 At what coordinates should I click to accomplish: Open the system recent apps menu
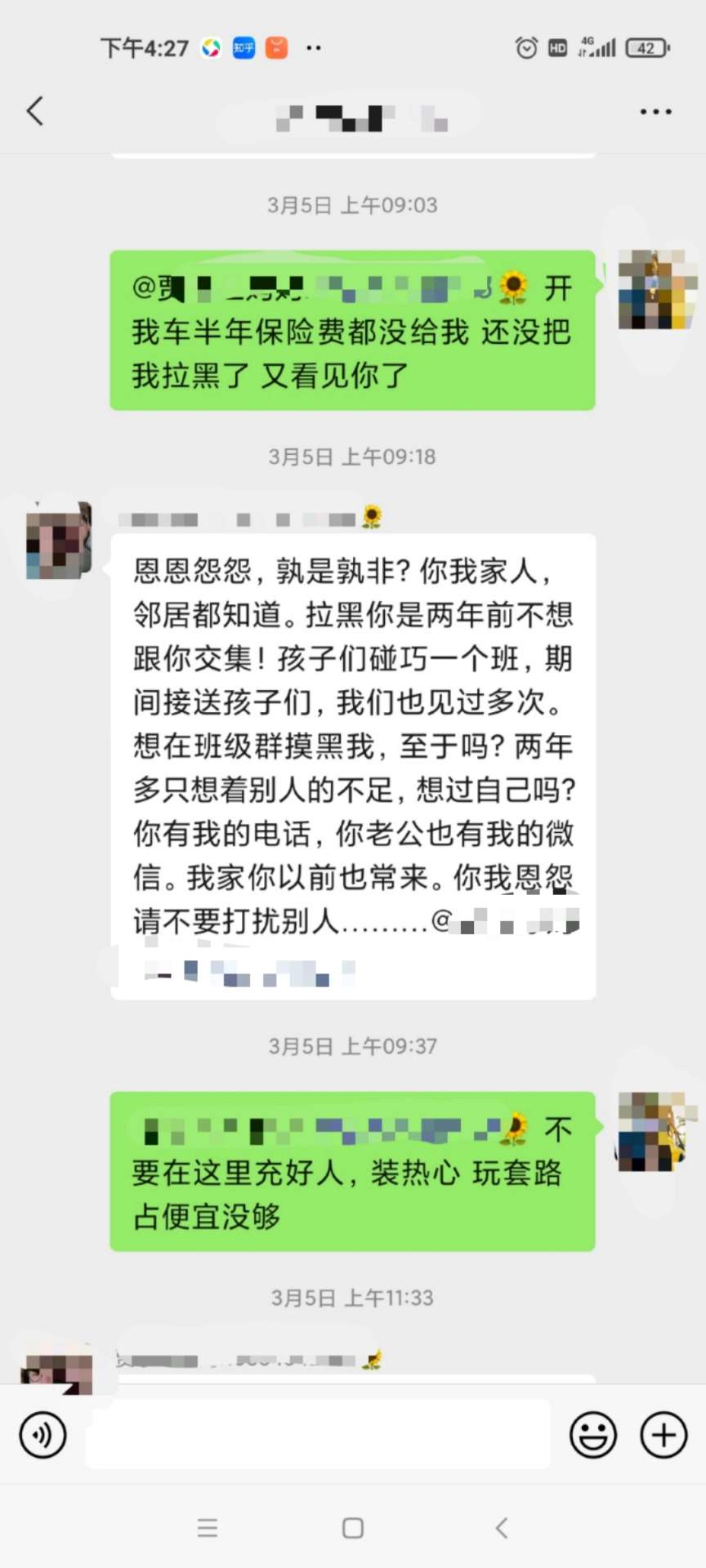click(208, 1528)
